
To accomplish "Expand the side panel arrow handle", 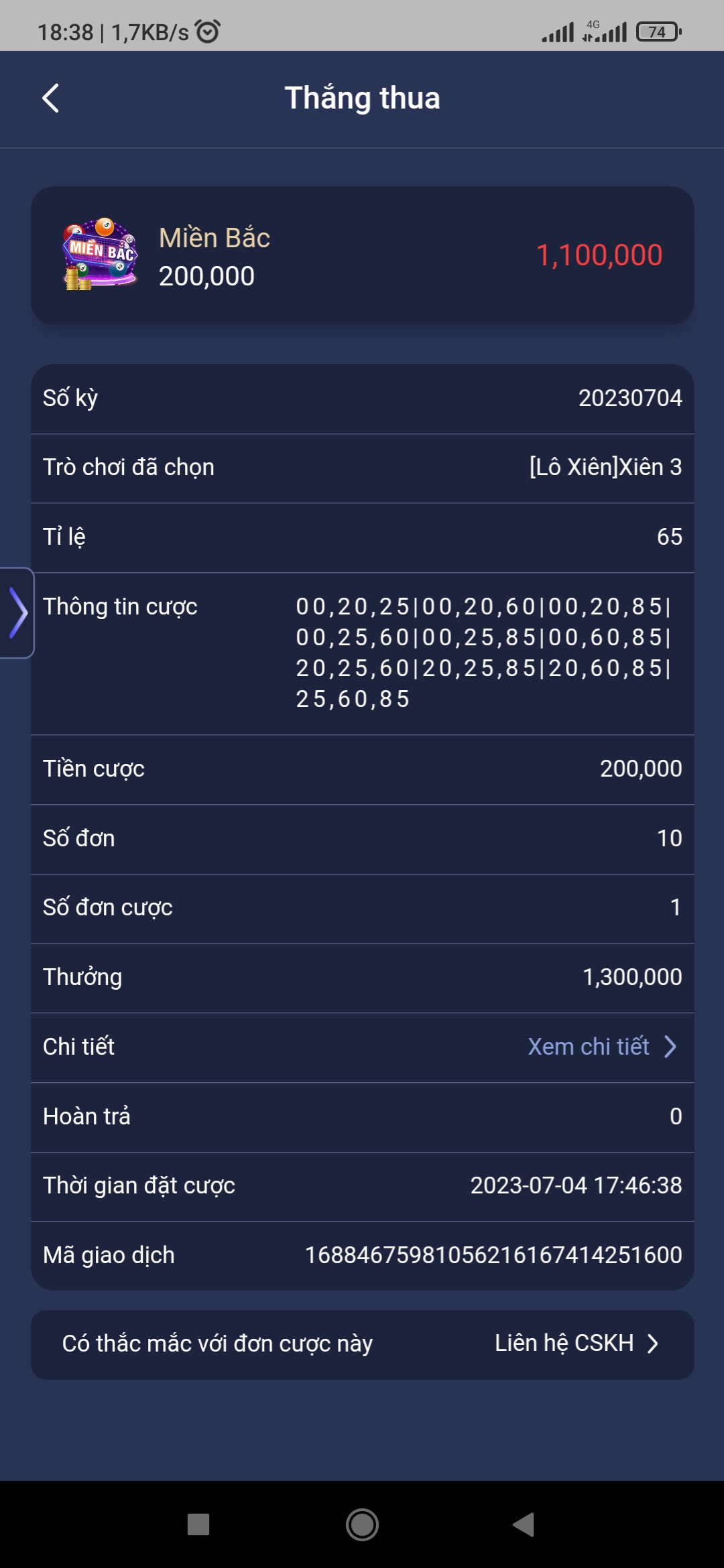I will click(17, 612).
